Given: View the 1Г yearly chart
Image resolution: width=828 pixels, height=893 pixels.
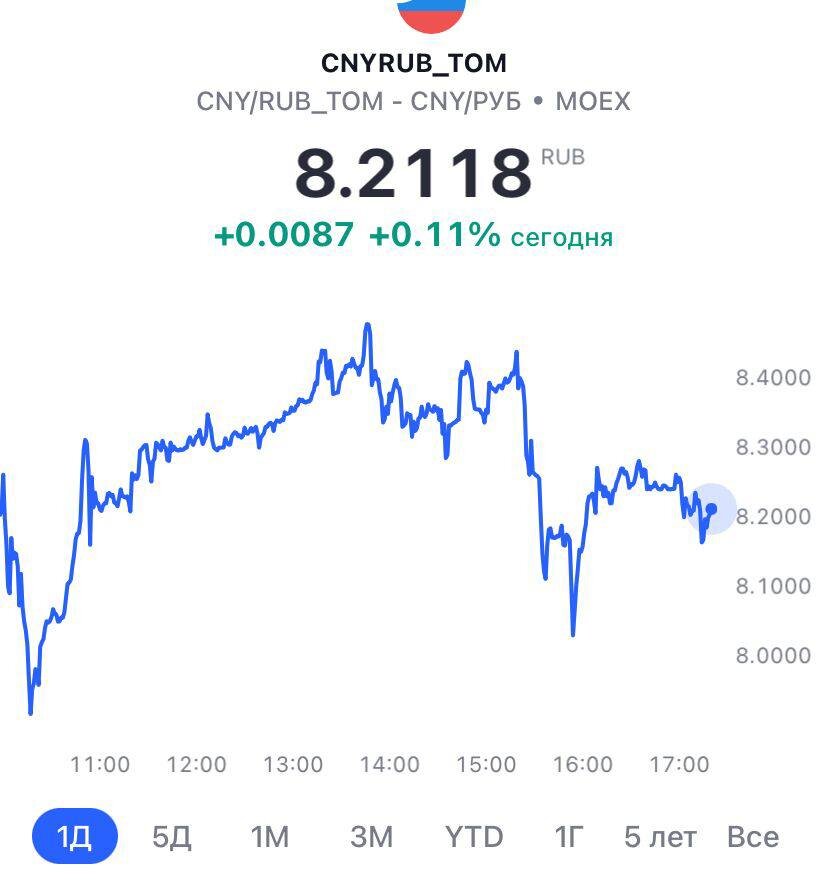Looking at the screenshot, I should point(567,837).
